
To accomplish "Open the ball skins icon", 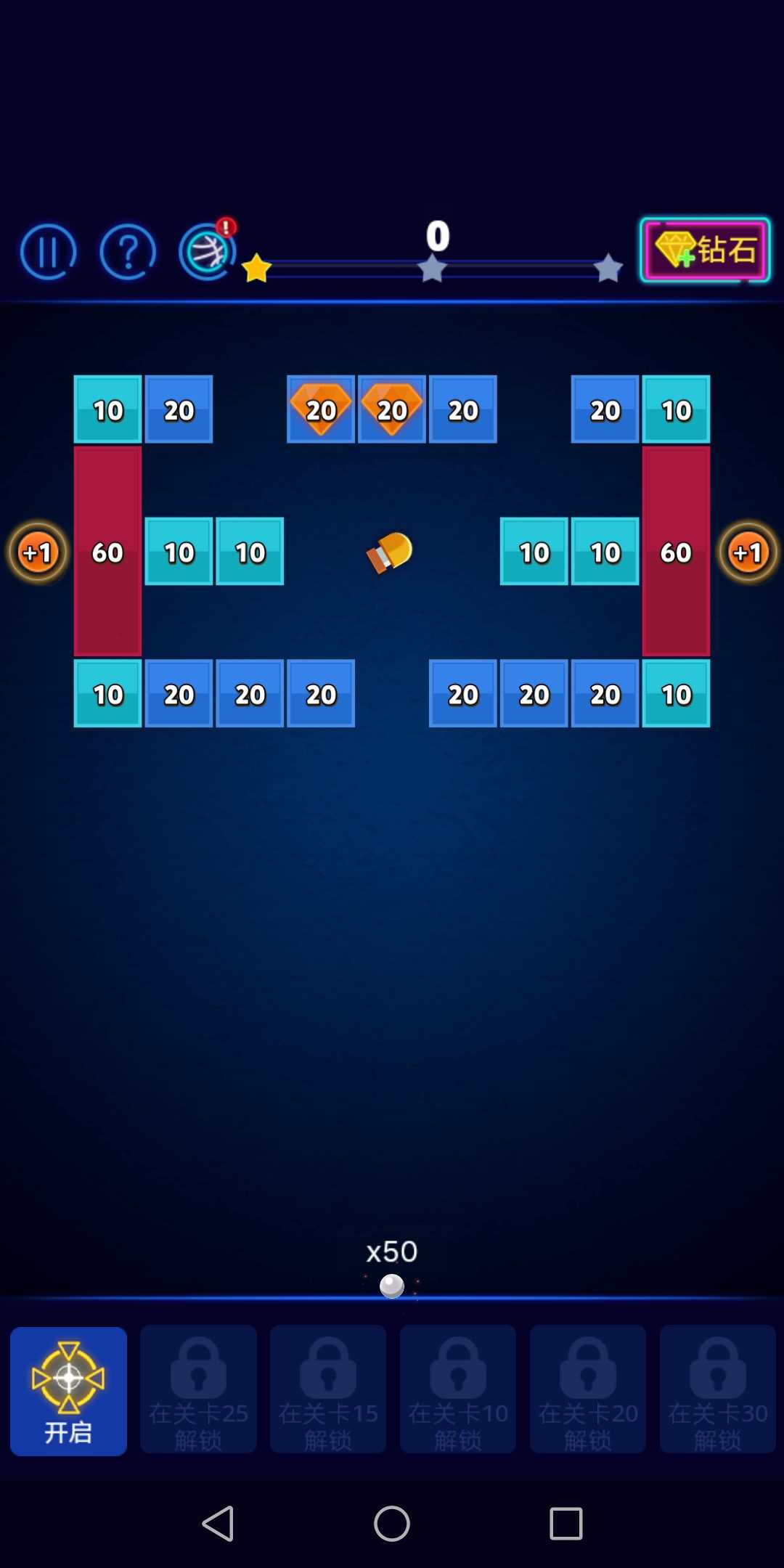I will point(208,252).
